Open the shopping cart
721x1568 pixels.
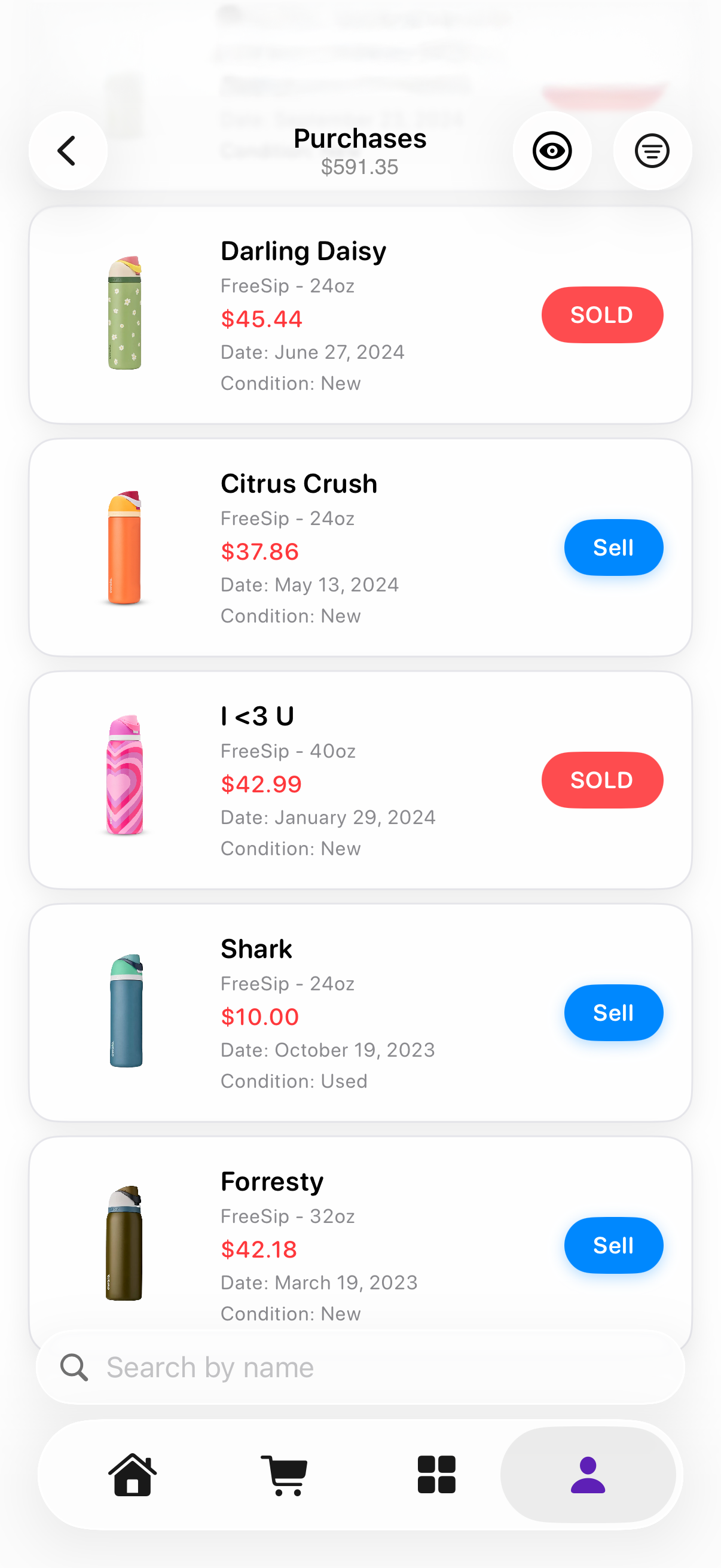coord(285,1474)
